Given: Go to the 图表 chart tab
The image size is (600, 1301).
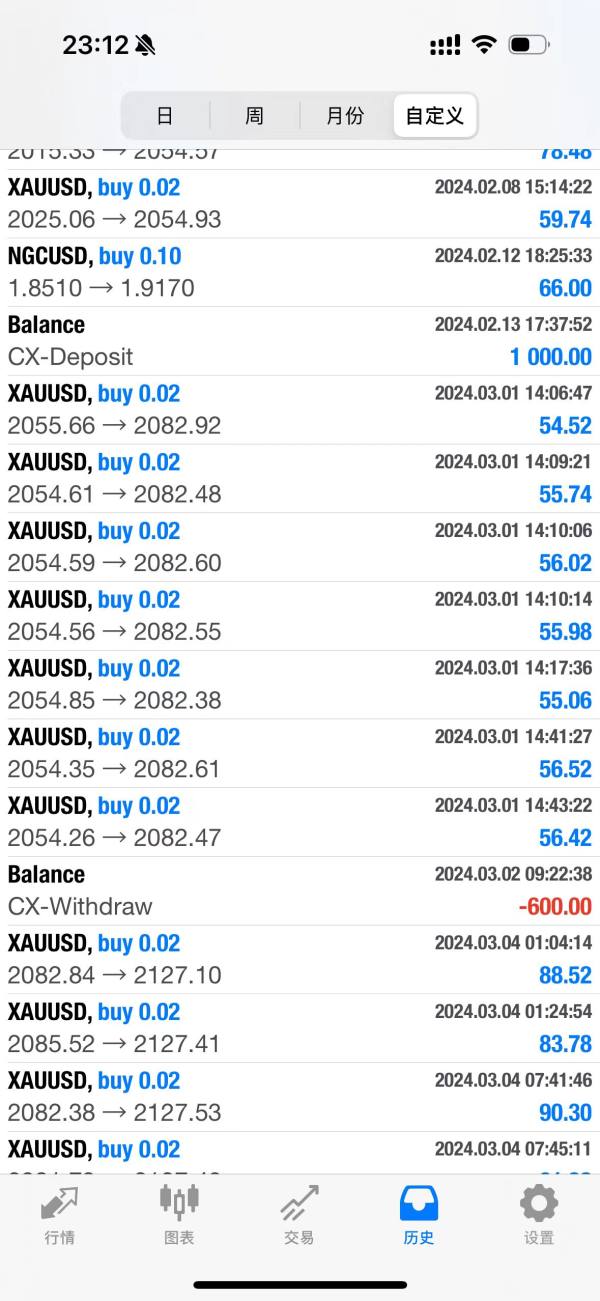Looking at the screenshot, I should click(179, 1214).
